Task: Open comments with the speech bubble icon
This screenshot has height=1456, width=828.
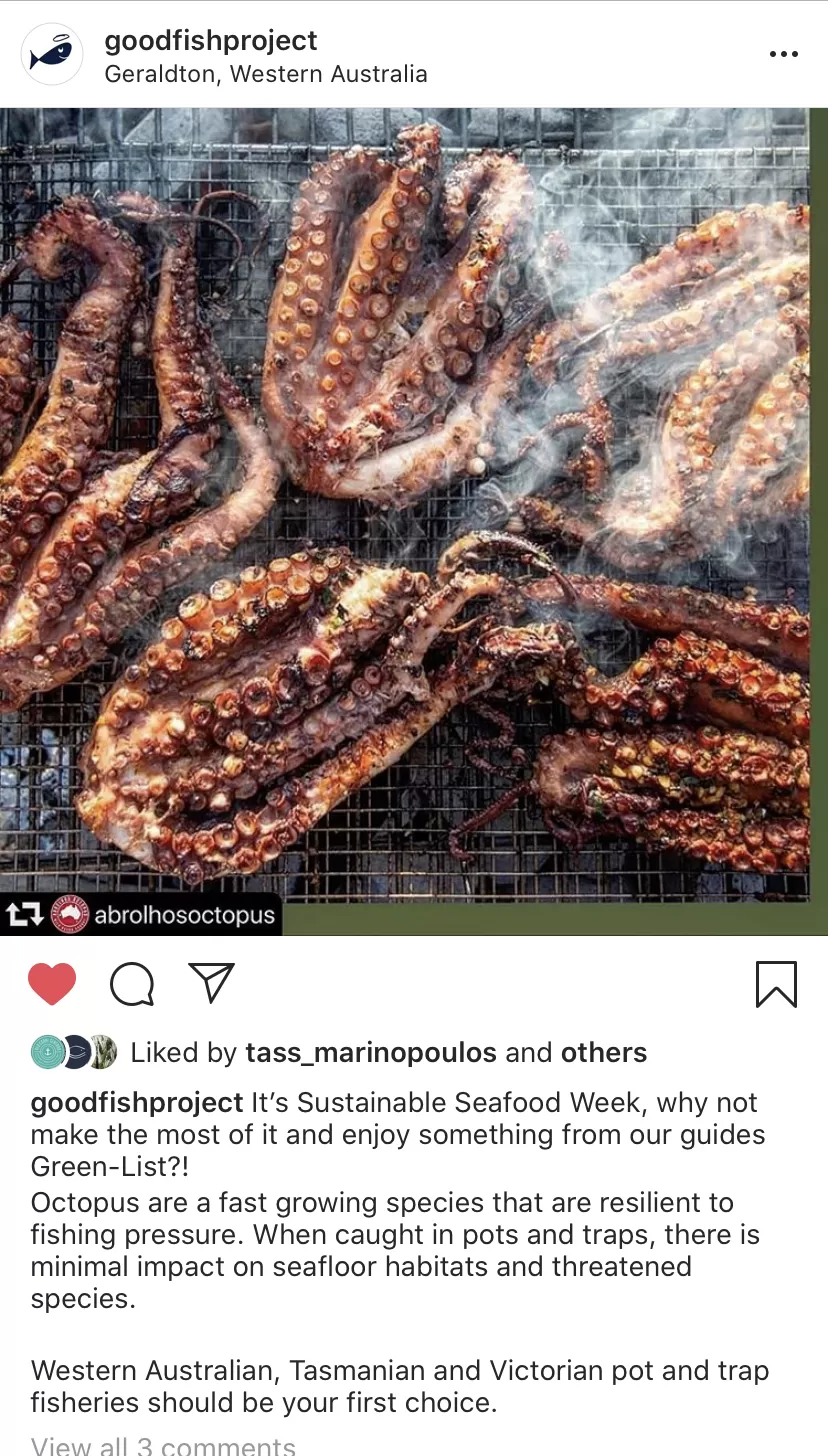Action: (132, 984)
